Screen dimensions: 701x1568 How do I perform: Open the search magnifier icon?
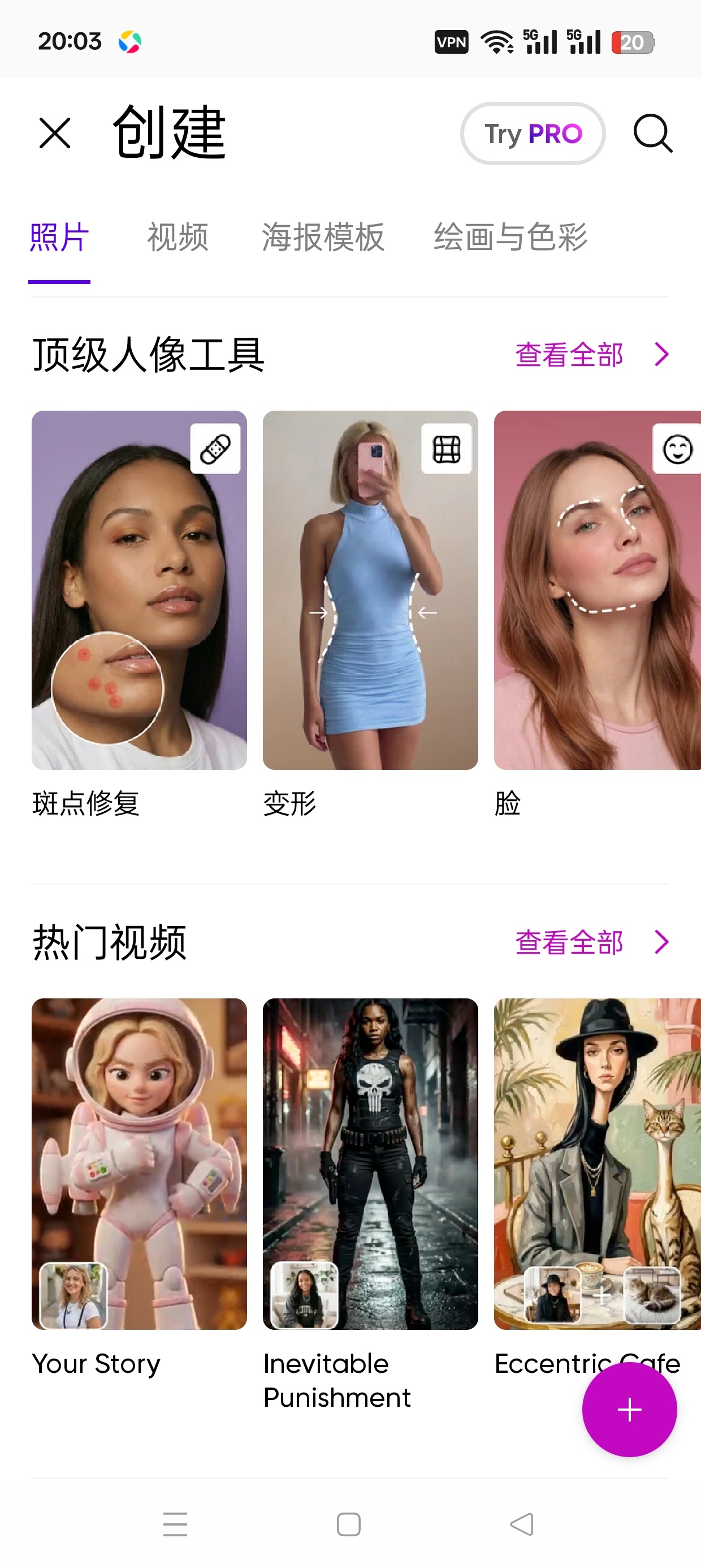tap(653, 133)
